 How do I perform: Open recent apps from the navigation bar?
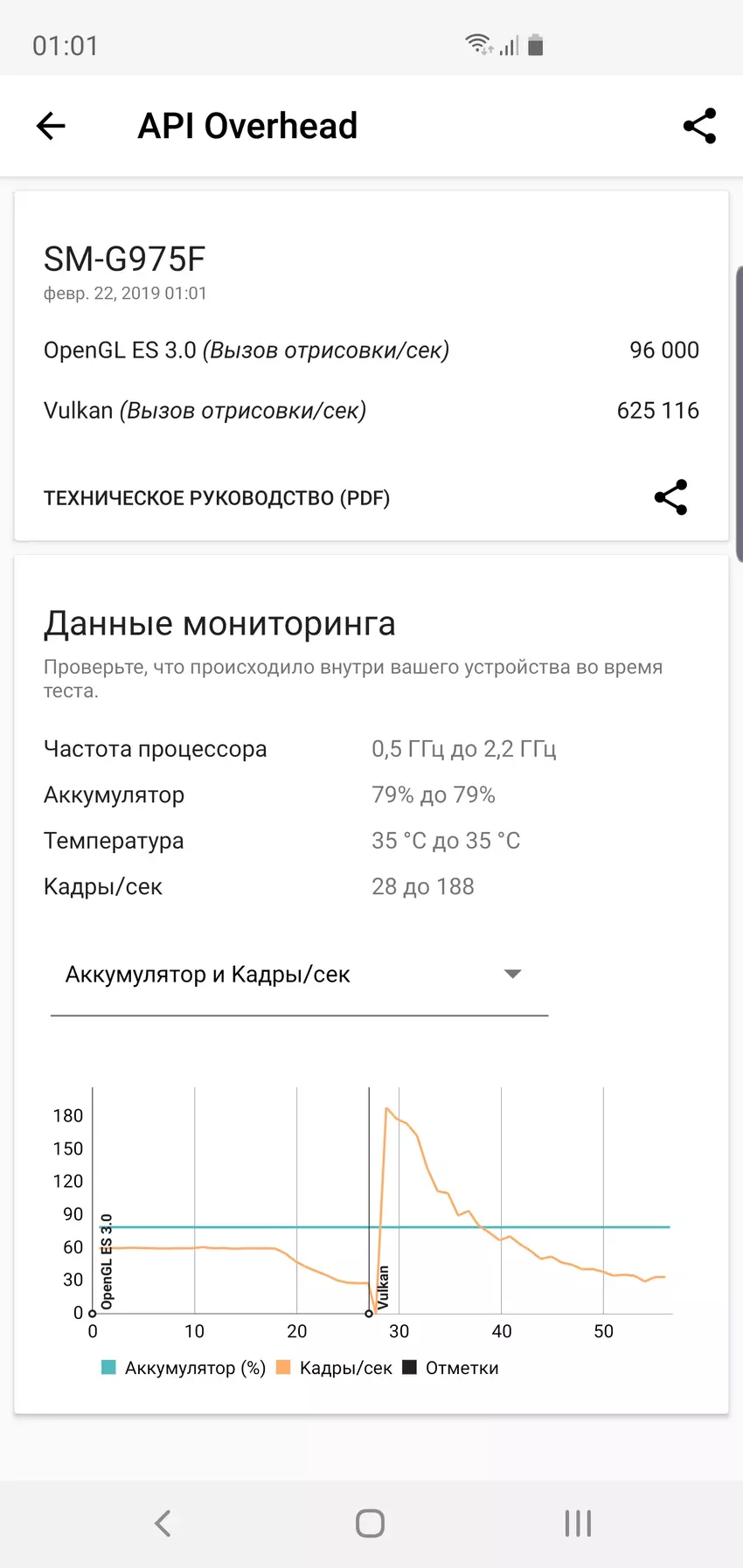[578, 1523]
